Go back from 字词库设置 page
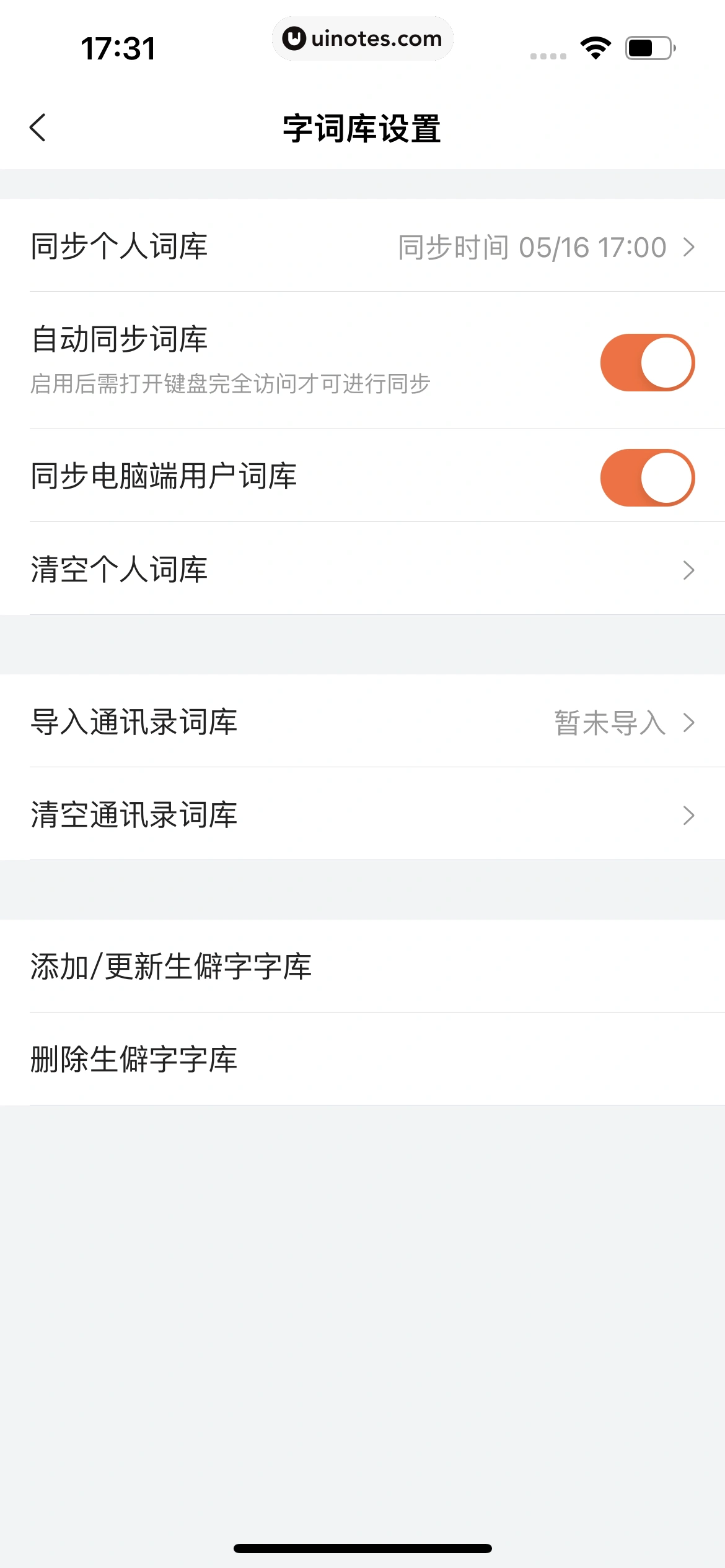Viewport: 725px width, 1568px height. (x=38, y=128)
